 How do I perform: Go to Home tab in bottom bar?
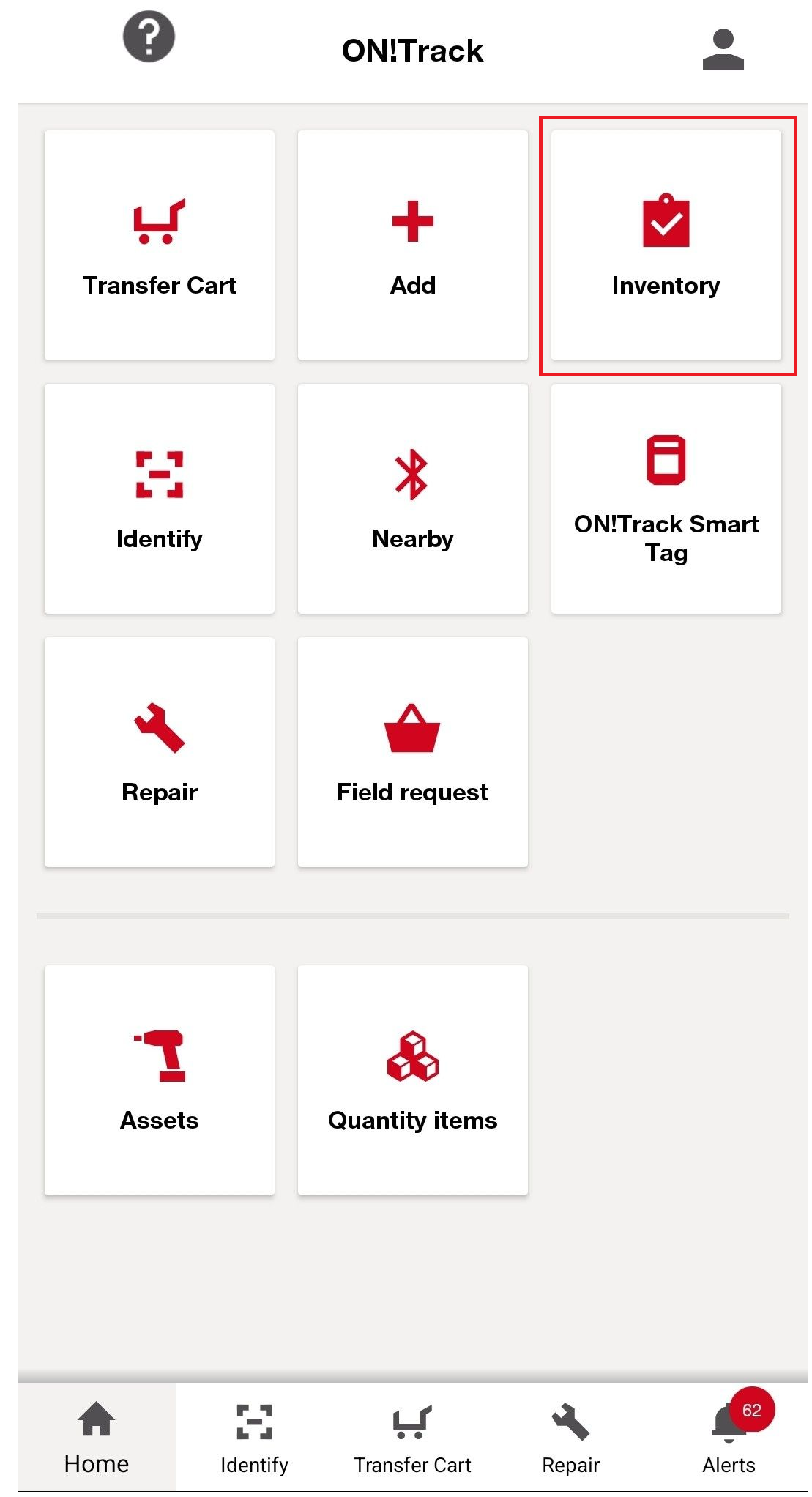[x=97, y=1437]
